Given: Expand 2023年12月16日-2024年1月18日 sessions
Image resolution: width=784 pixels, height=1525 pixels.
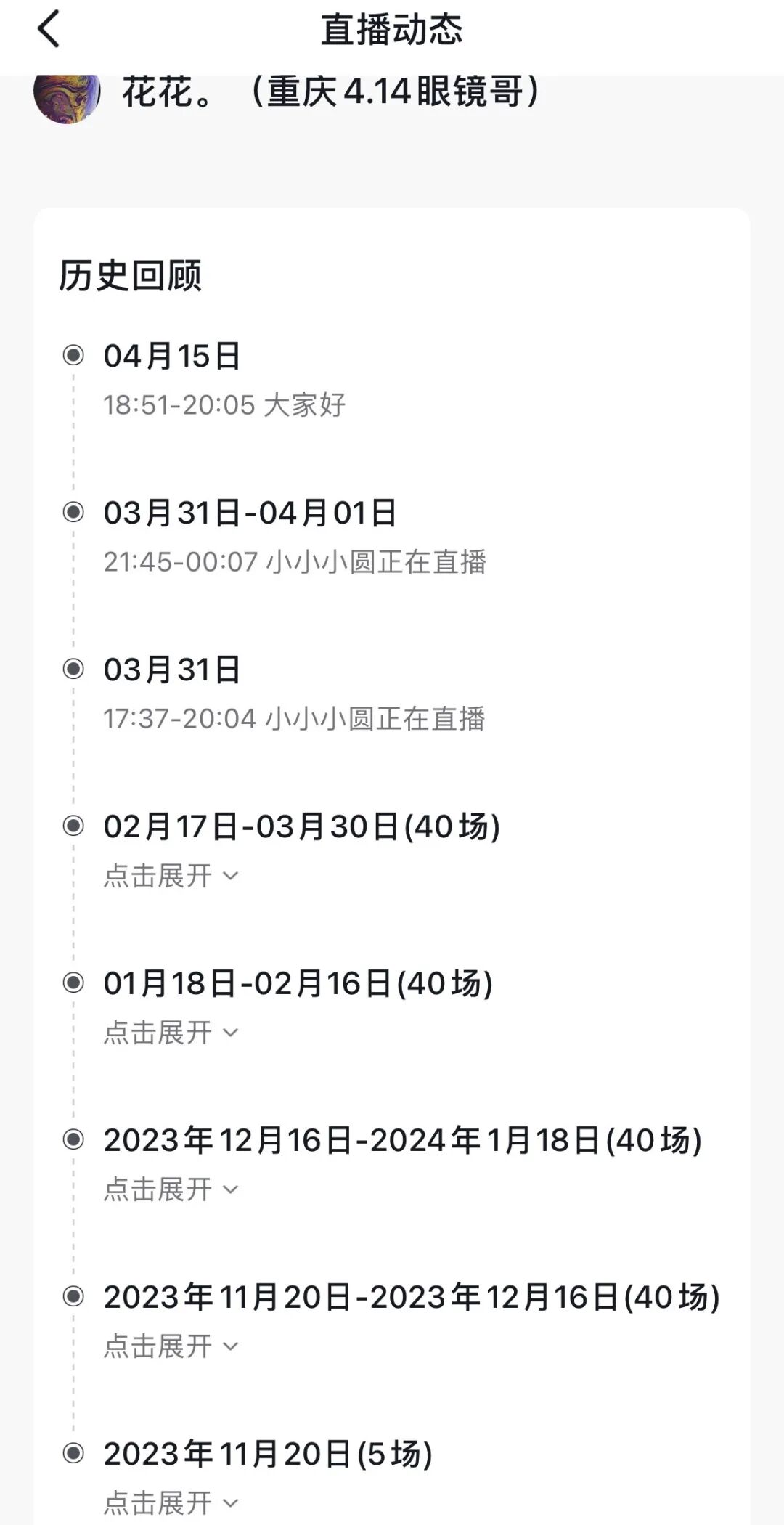Looking at the screenshot, I should click(171, 1189).
